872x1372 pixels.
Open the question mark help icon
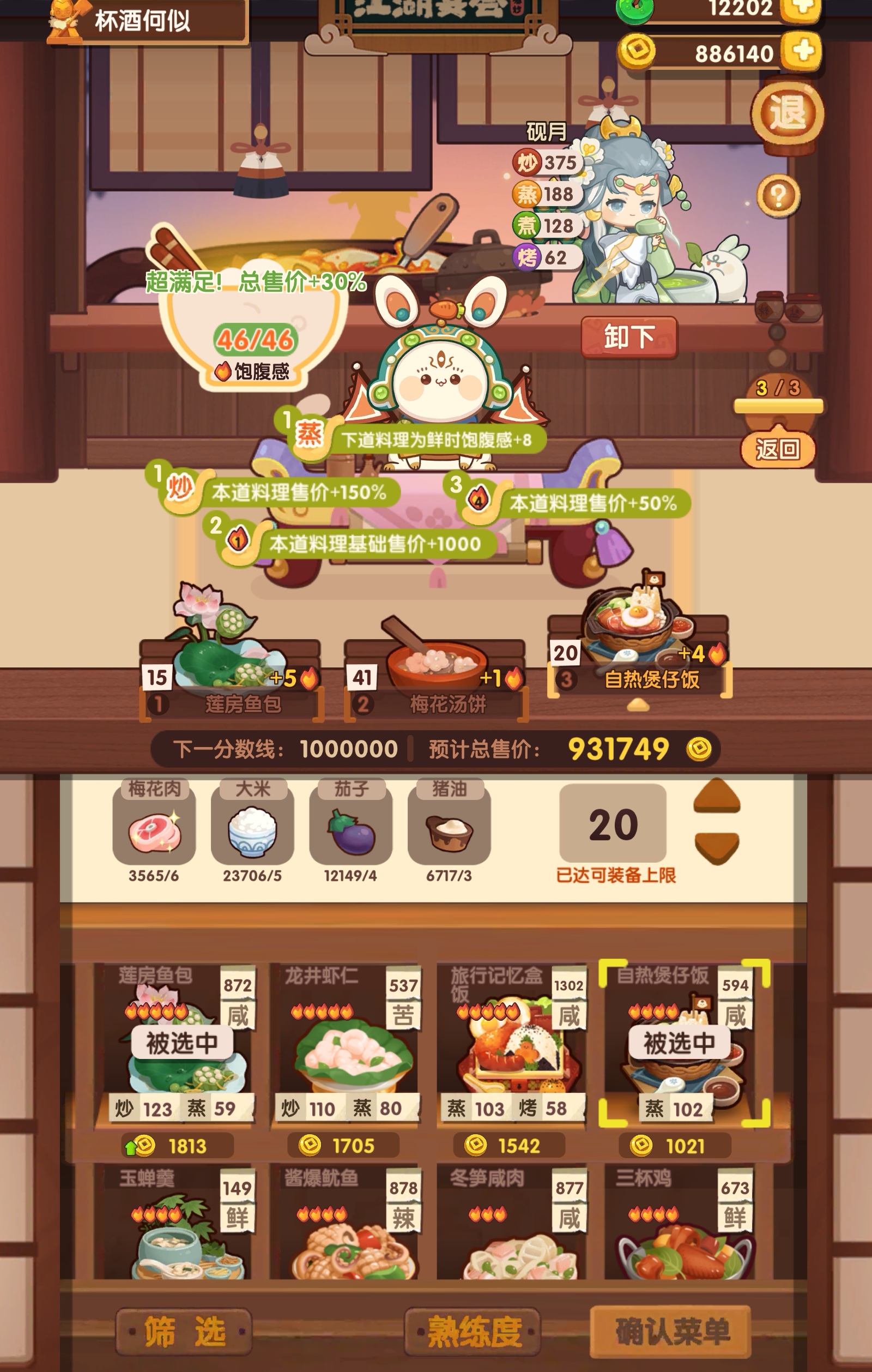(x=778, y=196)
